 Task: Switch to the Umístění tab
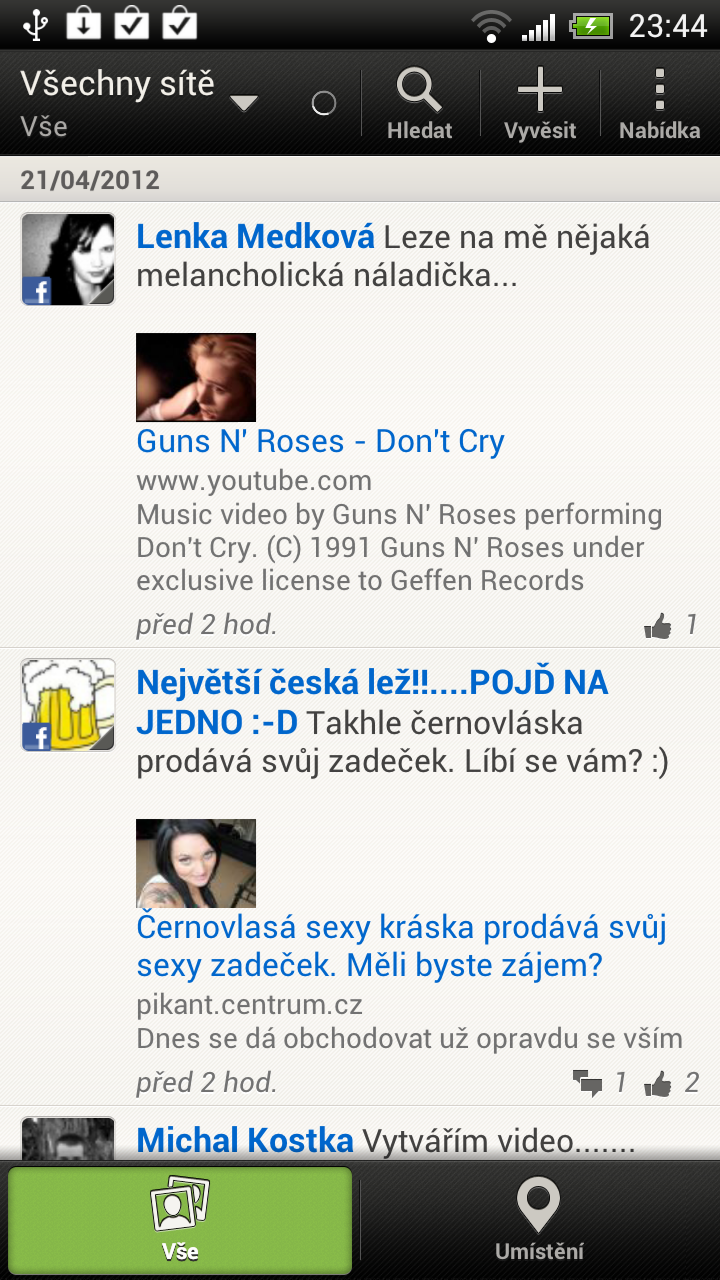click(539, 1220)
